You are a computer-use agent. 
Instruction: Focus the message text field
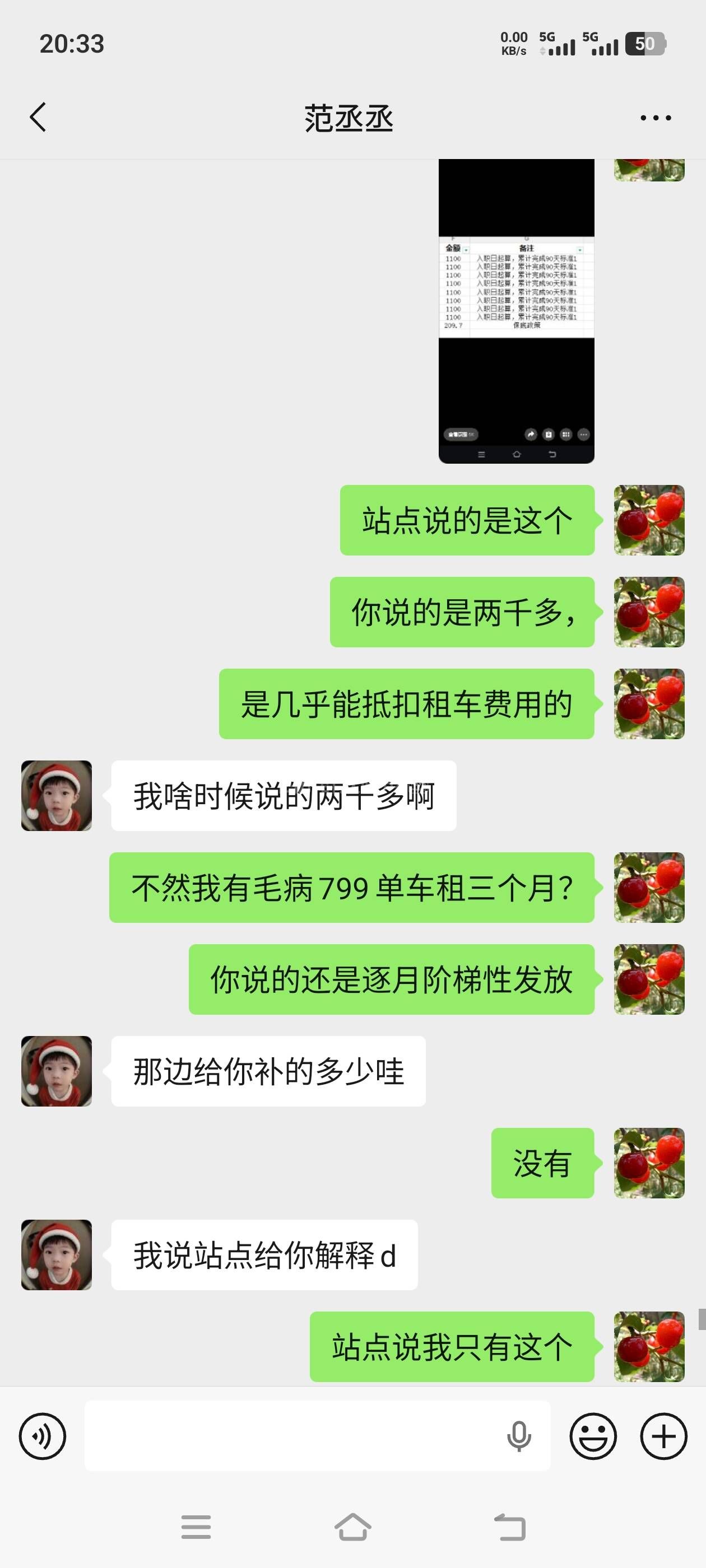(x=292, y=1436)
